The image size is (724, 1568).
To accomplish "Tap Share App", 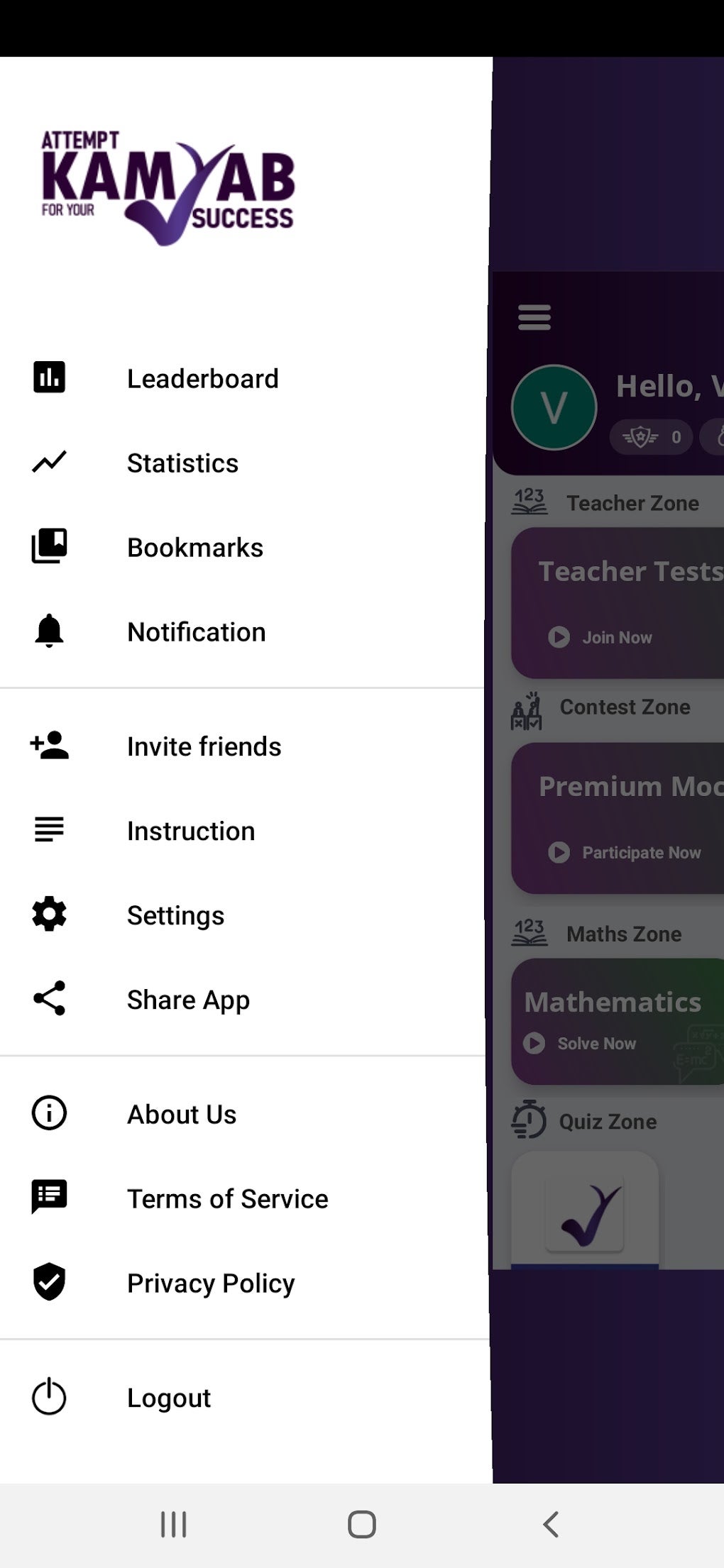I will 188,1000.
